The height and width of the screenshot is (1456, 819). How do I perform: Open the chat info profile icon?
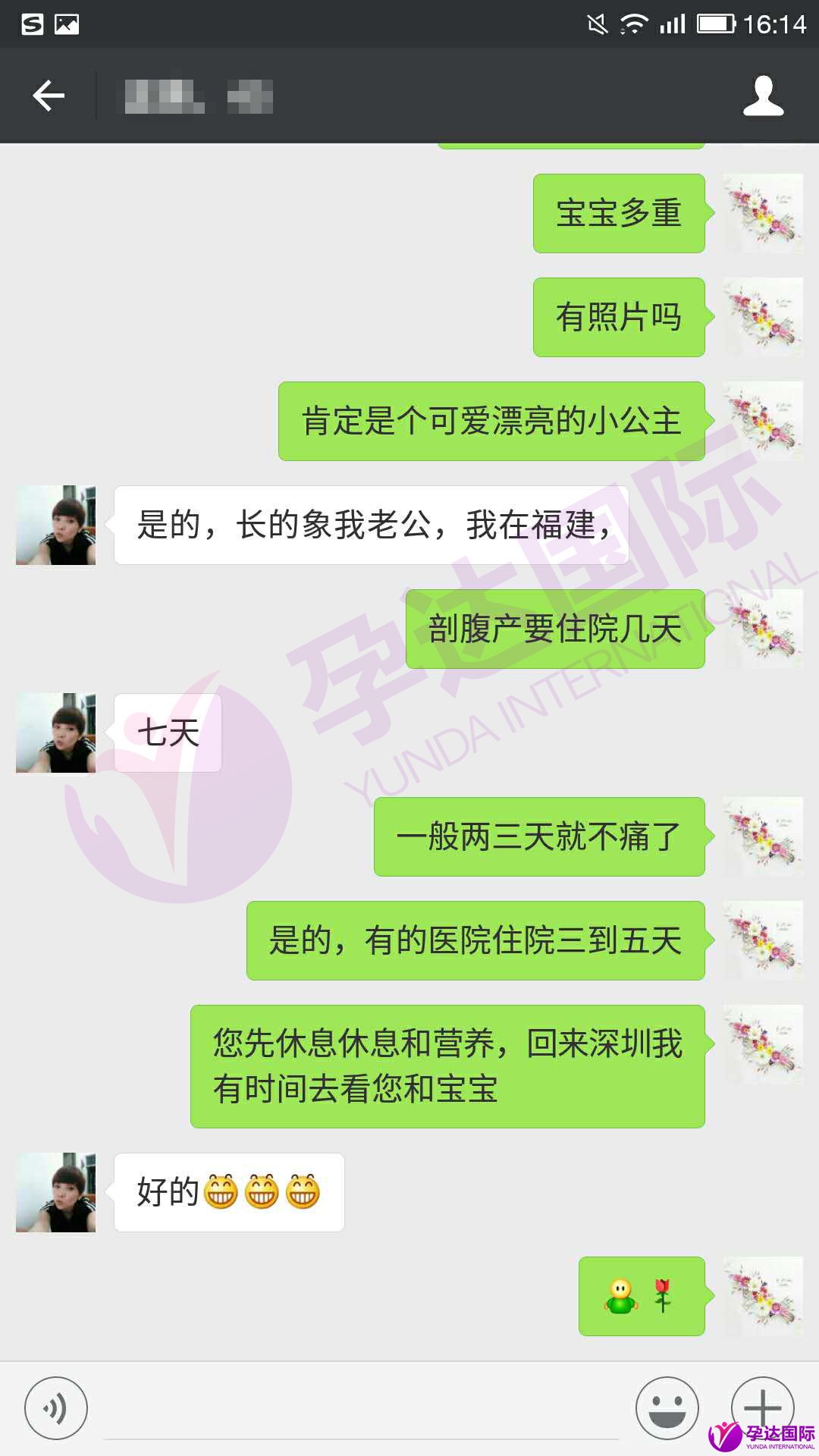(x=763, y=96)
